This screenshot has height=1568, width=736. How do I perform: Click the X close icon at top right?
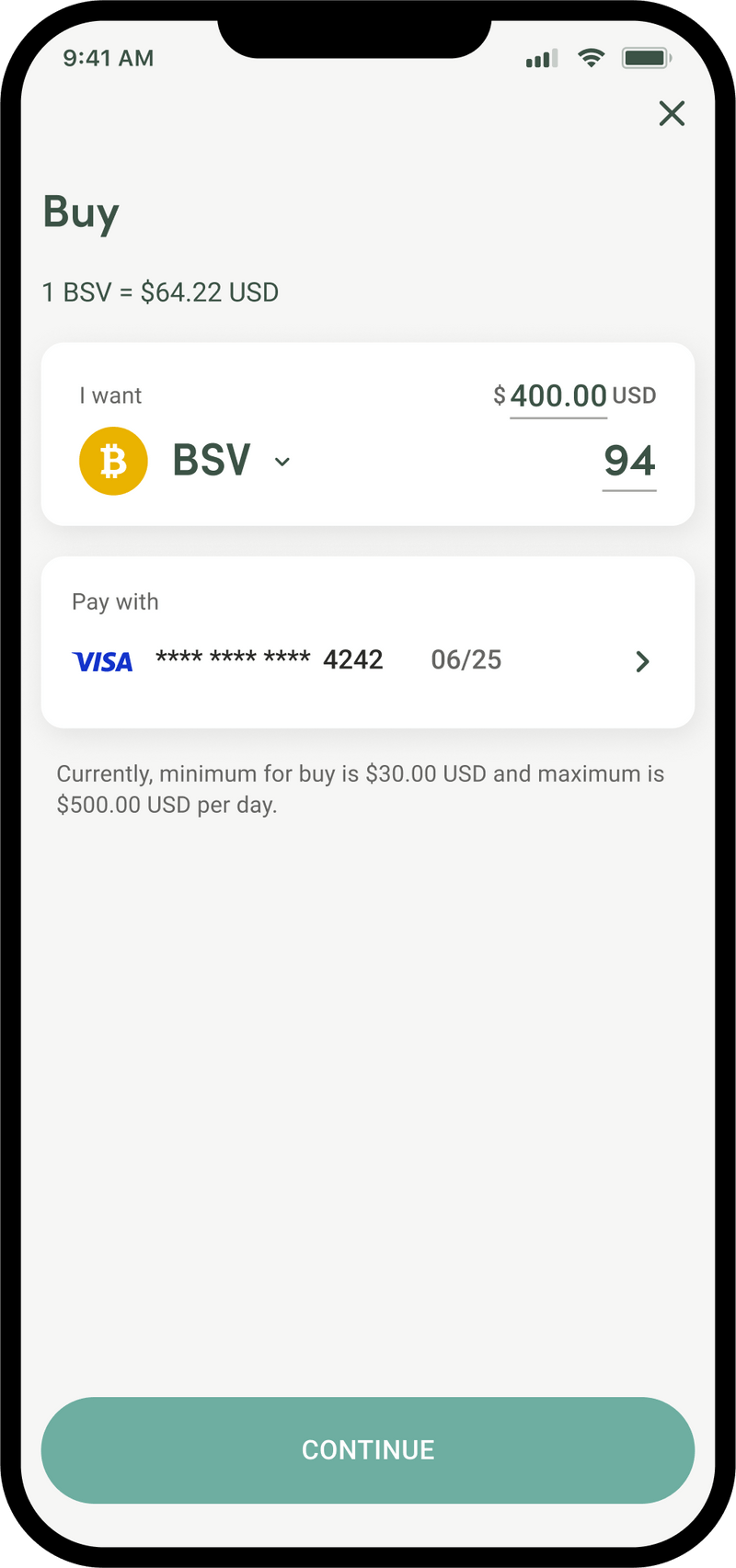672,113
